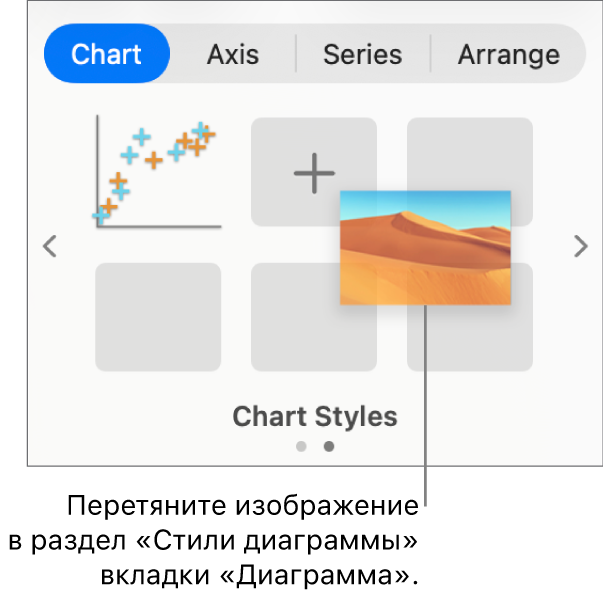
Task: Jump to the first chart styles page dot
Action: click(301, 447)
